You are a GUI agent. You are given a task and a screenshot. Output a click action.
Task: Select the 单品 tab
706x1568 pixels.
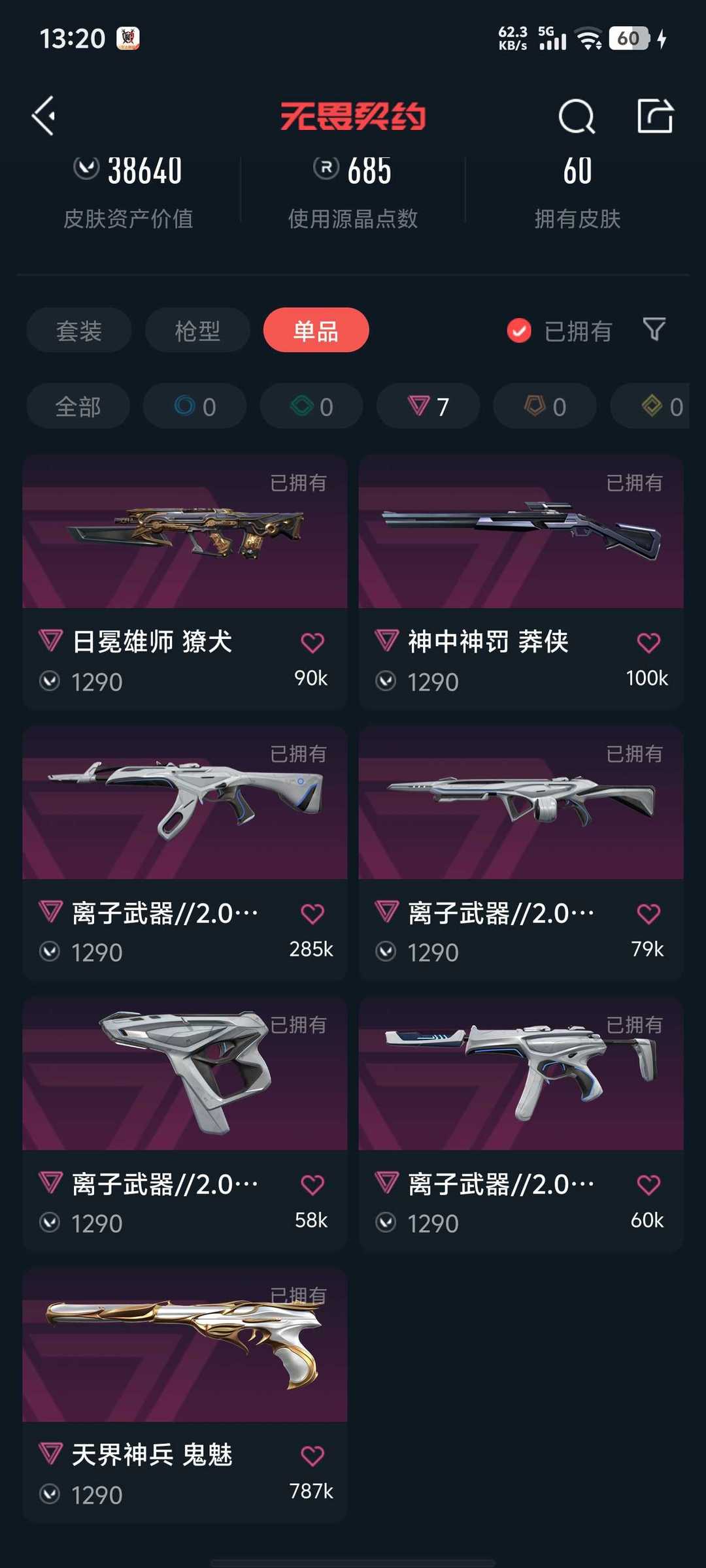click(316, 331)
